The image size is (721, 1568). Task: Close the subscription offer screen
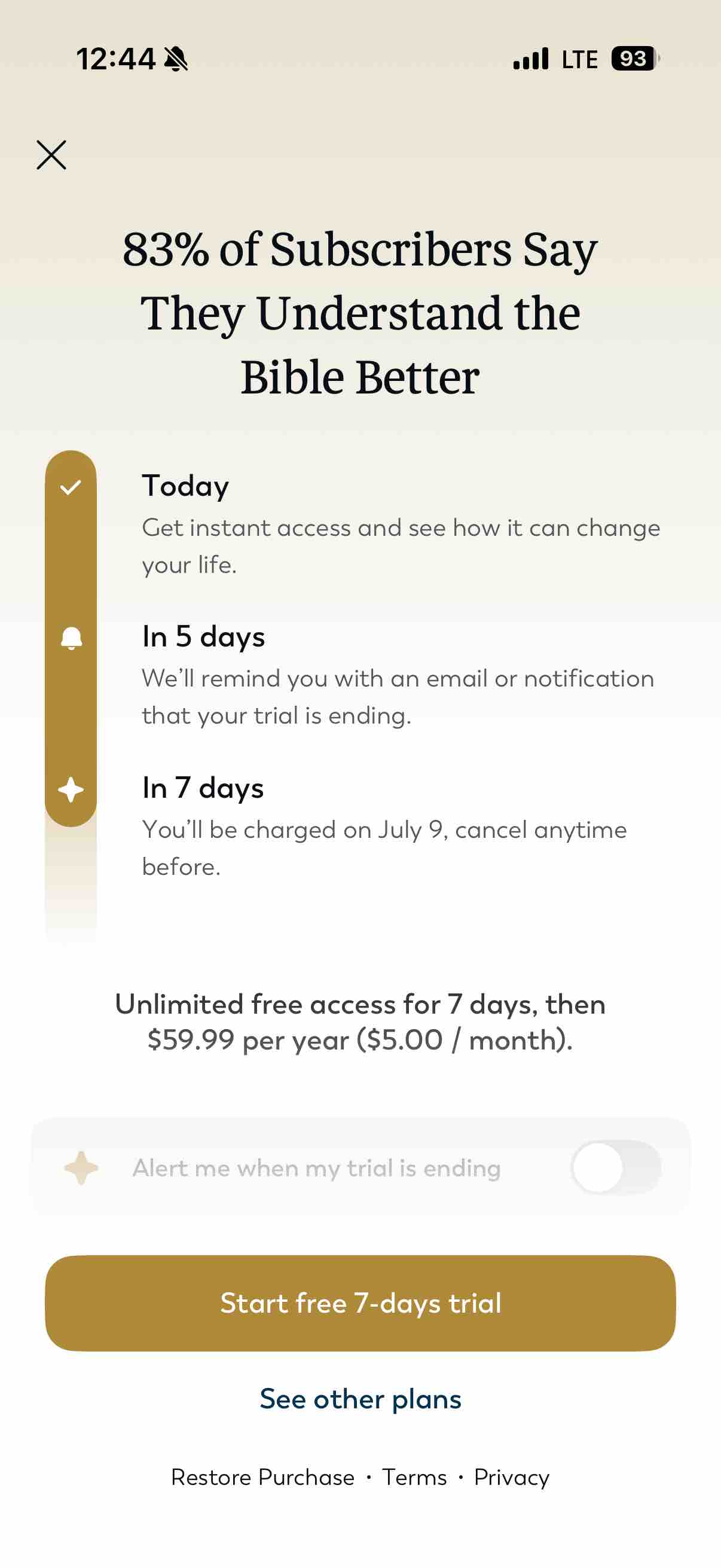coord(51,155)
